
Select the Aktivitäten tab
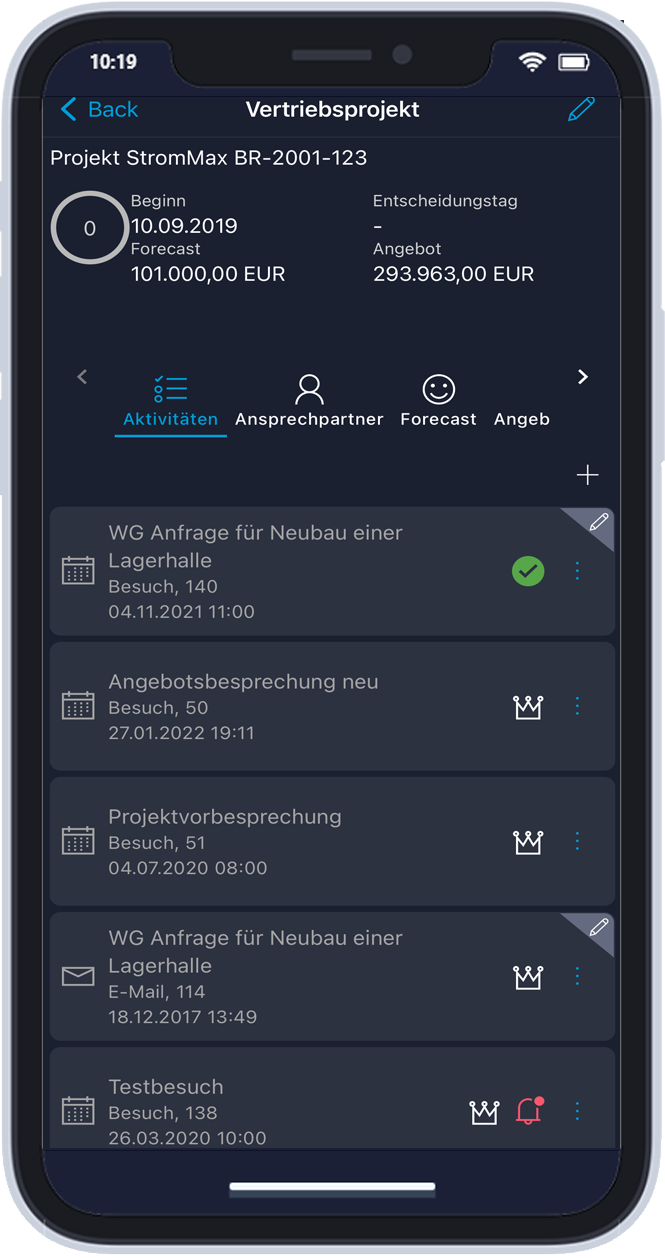point(170,402)
